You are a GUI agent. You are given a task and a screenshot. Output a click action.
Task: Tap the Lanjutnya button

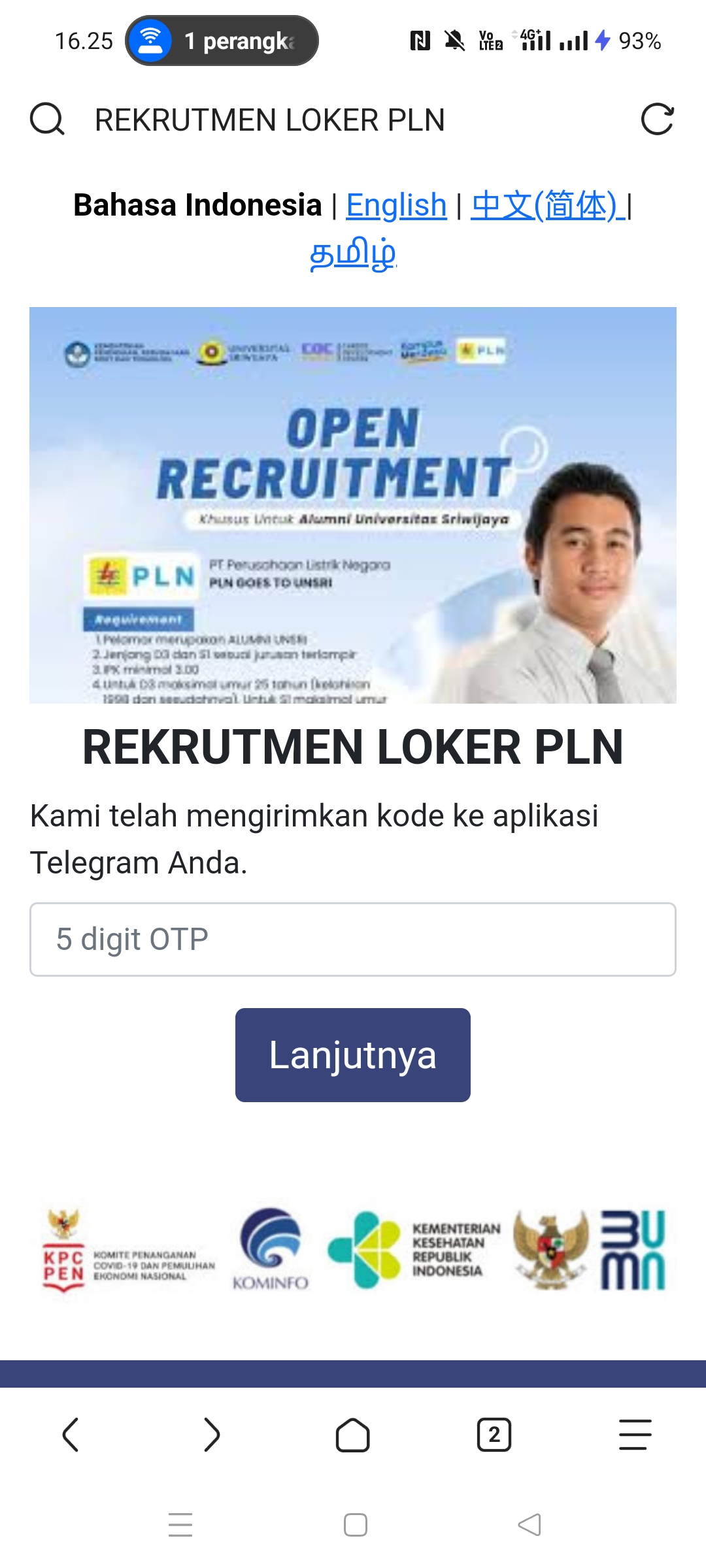pyautogui.click(x=353, y=1054)
